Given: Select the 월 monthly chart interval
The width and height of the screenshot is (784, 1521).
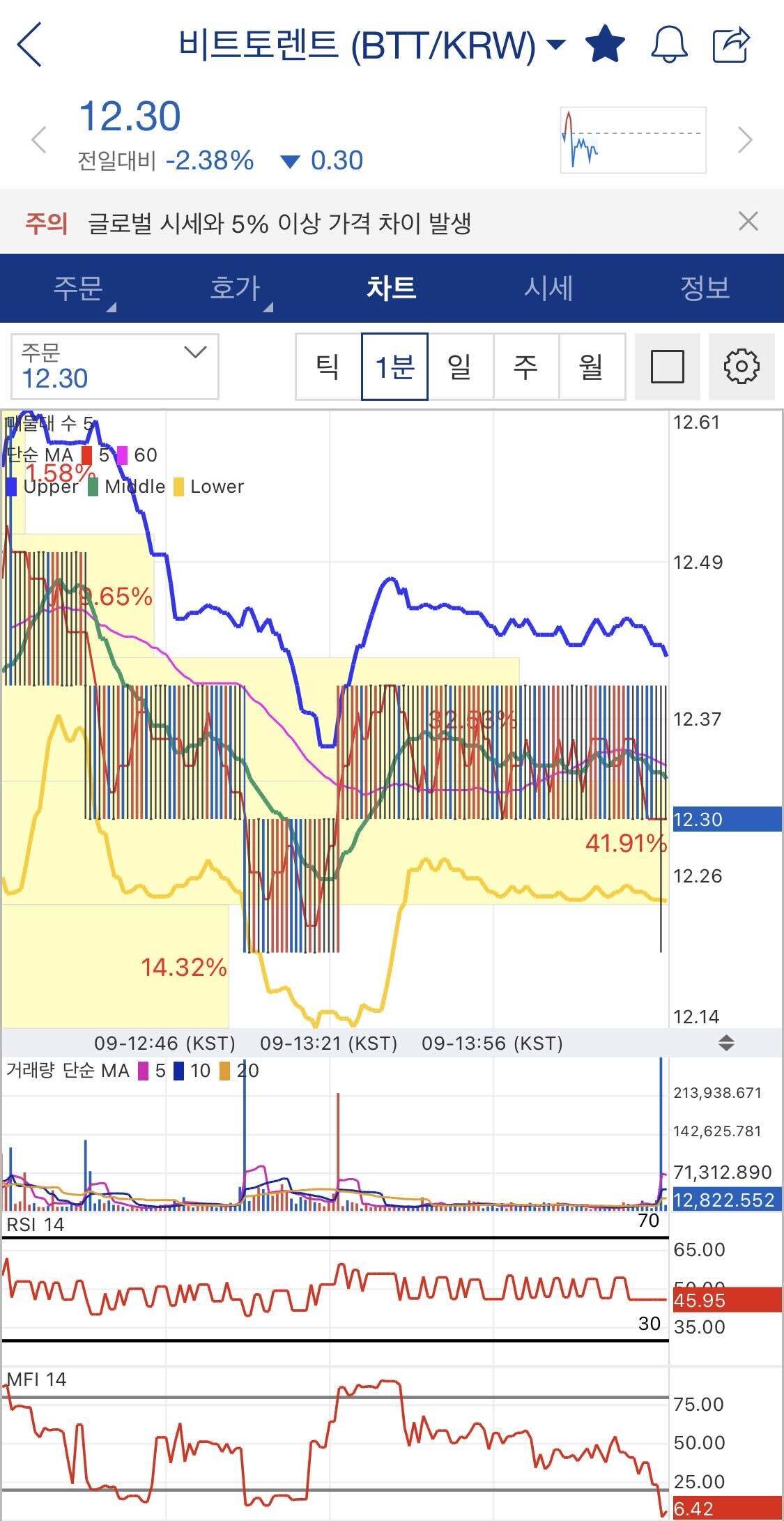Looking at the screenshot, I should (592, 366).
